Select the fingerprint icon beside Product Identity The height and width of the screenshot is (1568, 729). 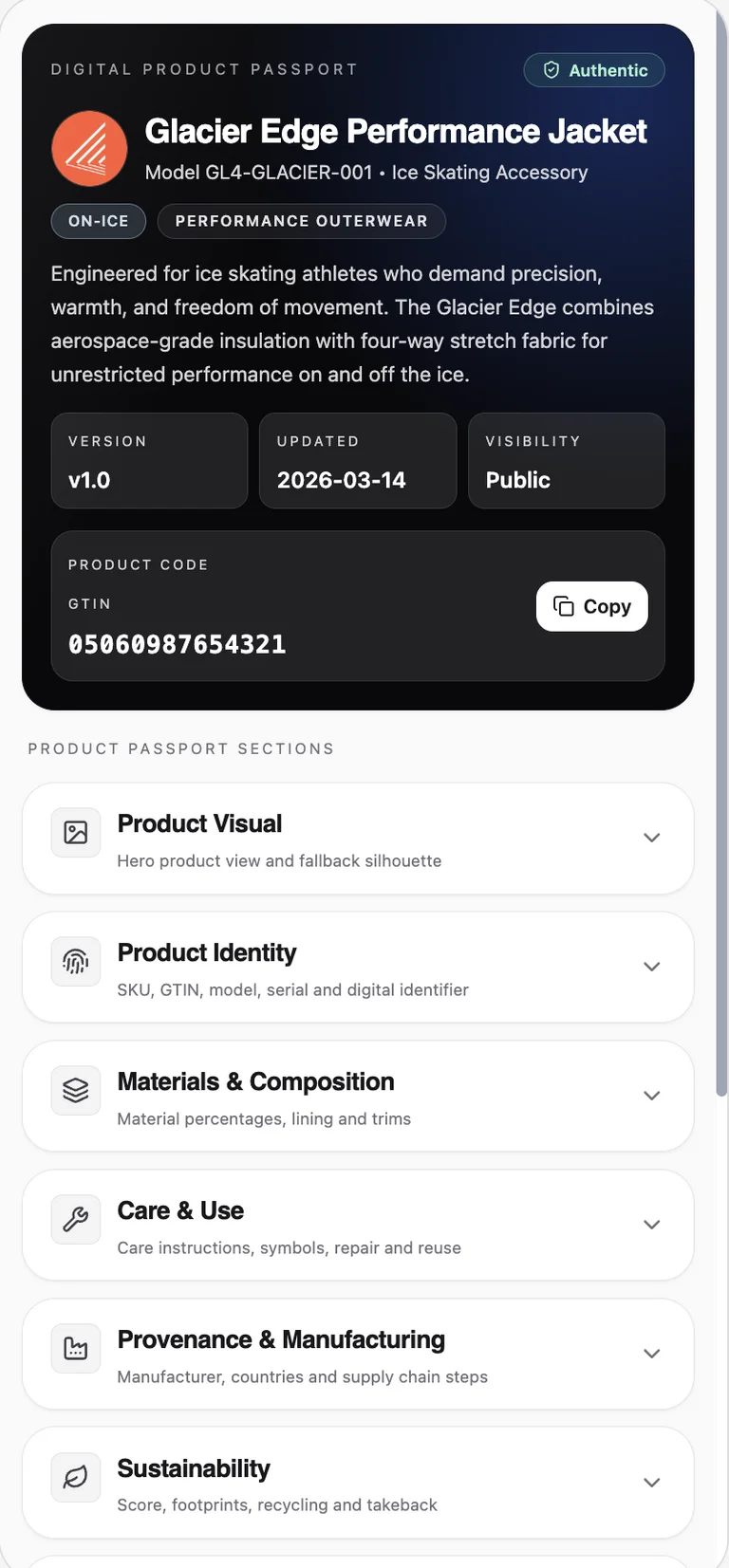(75, 961)
